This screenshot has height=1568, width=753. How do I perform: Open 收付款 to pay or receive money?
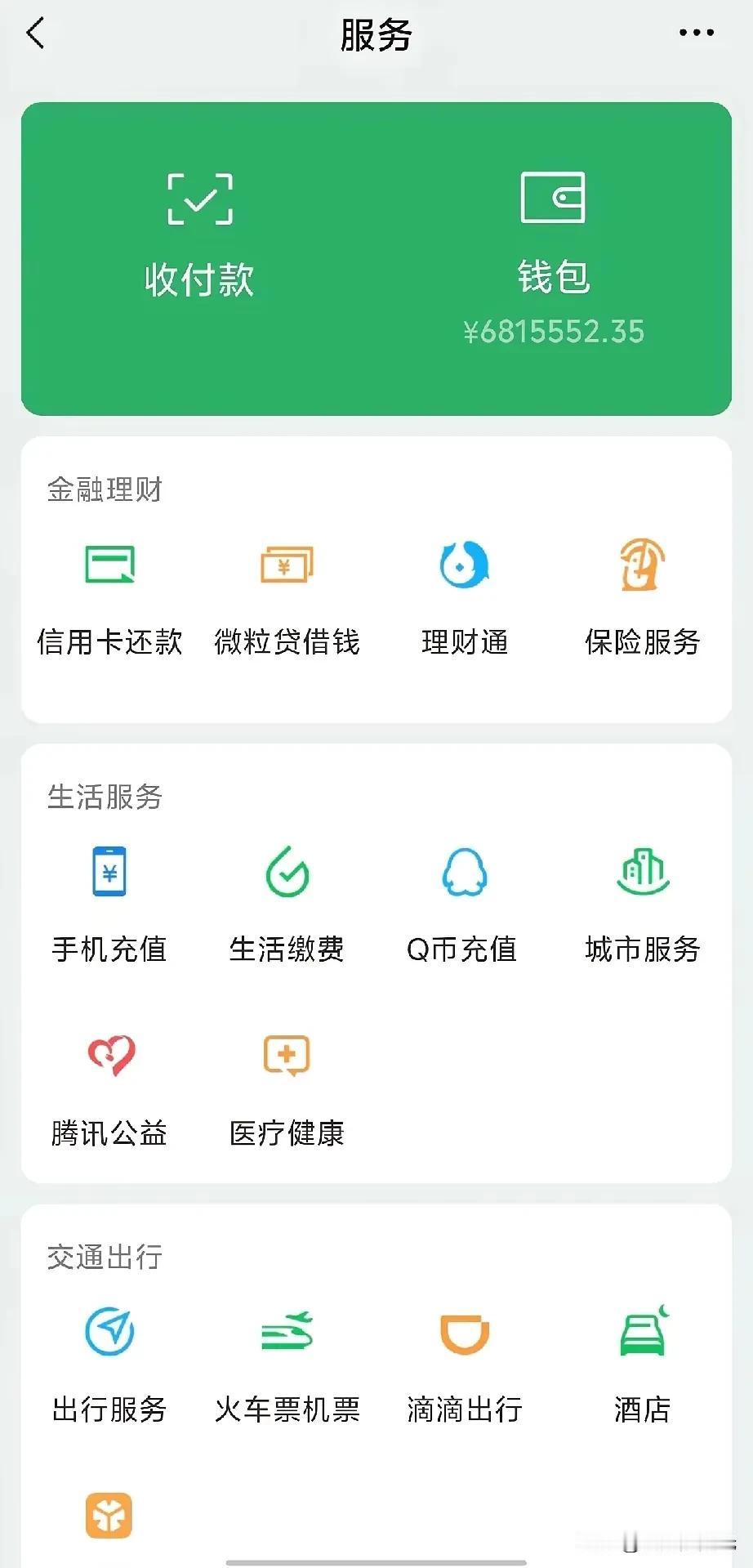[199, 236]
